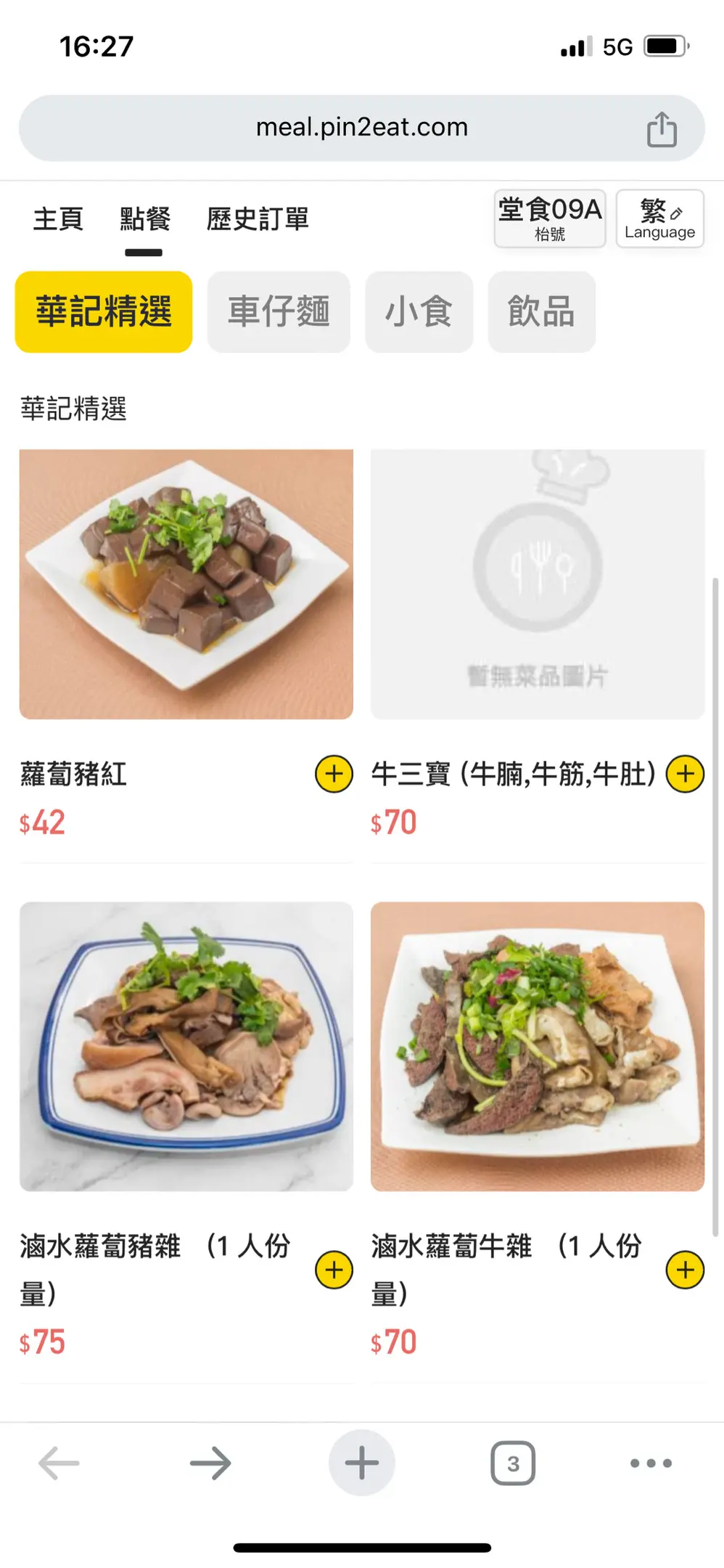
Task: Go to the 主頁 tab
Action: [x=58, y=219]
